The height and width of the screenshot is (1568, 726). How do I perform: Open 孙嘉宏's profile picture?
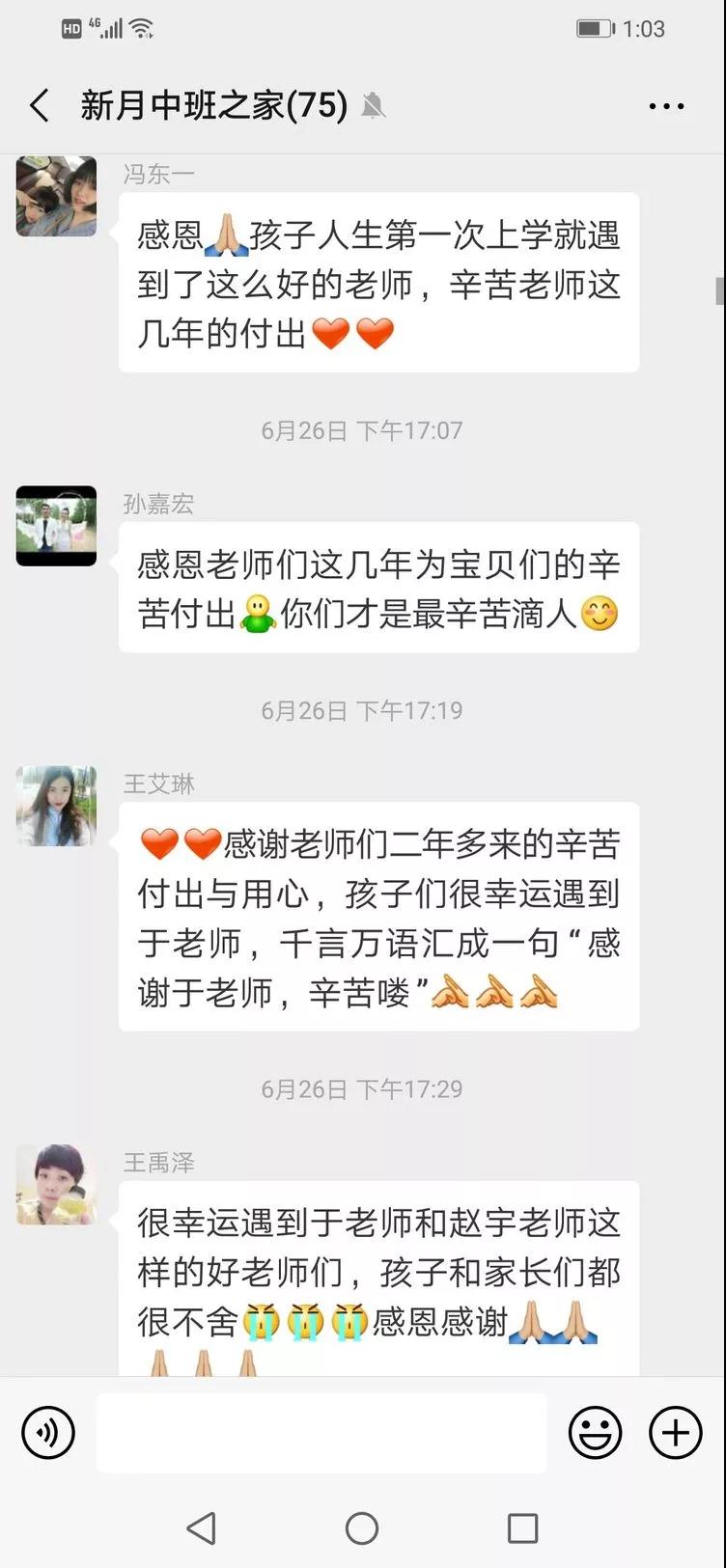tap(55, 527)
